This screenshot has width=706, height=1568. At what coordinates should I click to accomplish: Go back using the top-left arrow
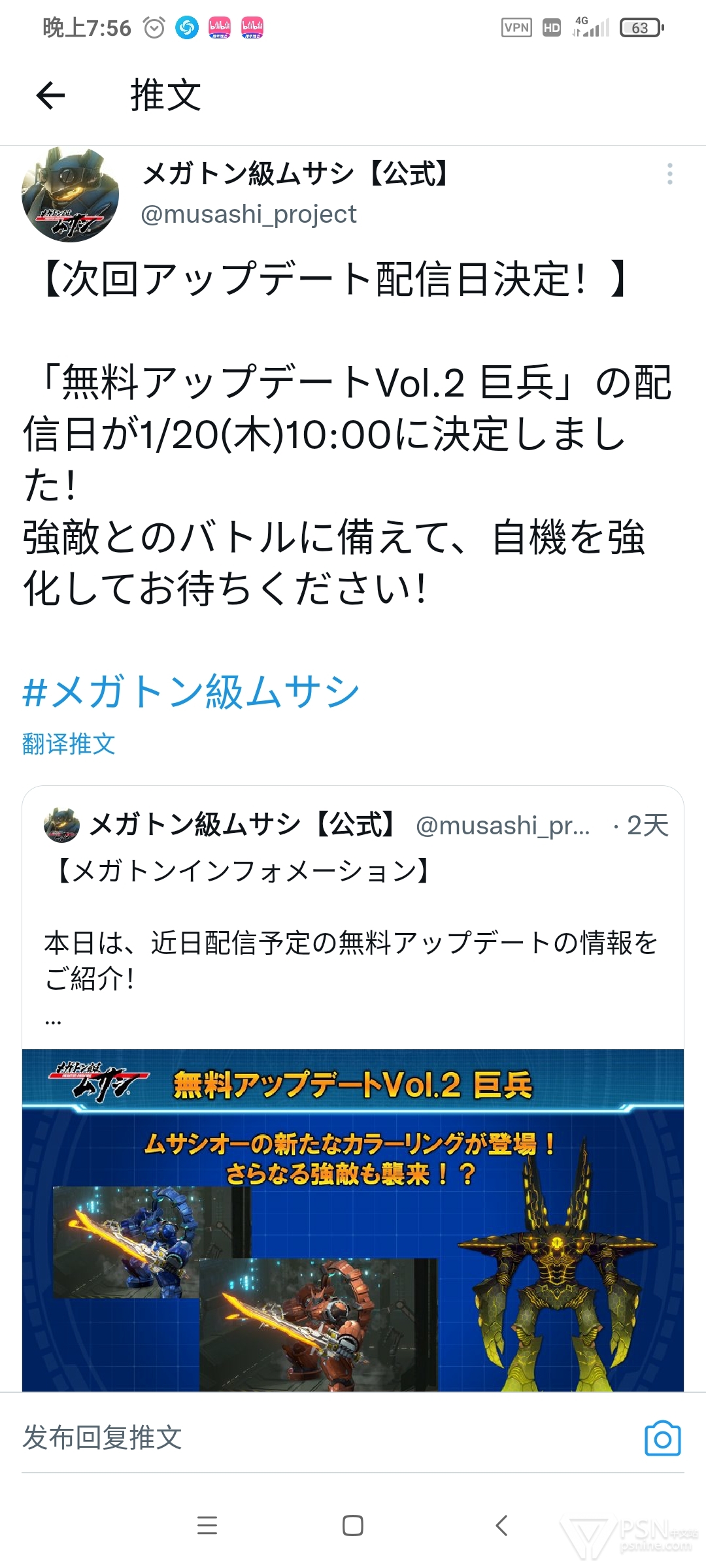50,95
